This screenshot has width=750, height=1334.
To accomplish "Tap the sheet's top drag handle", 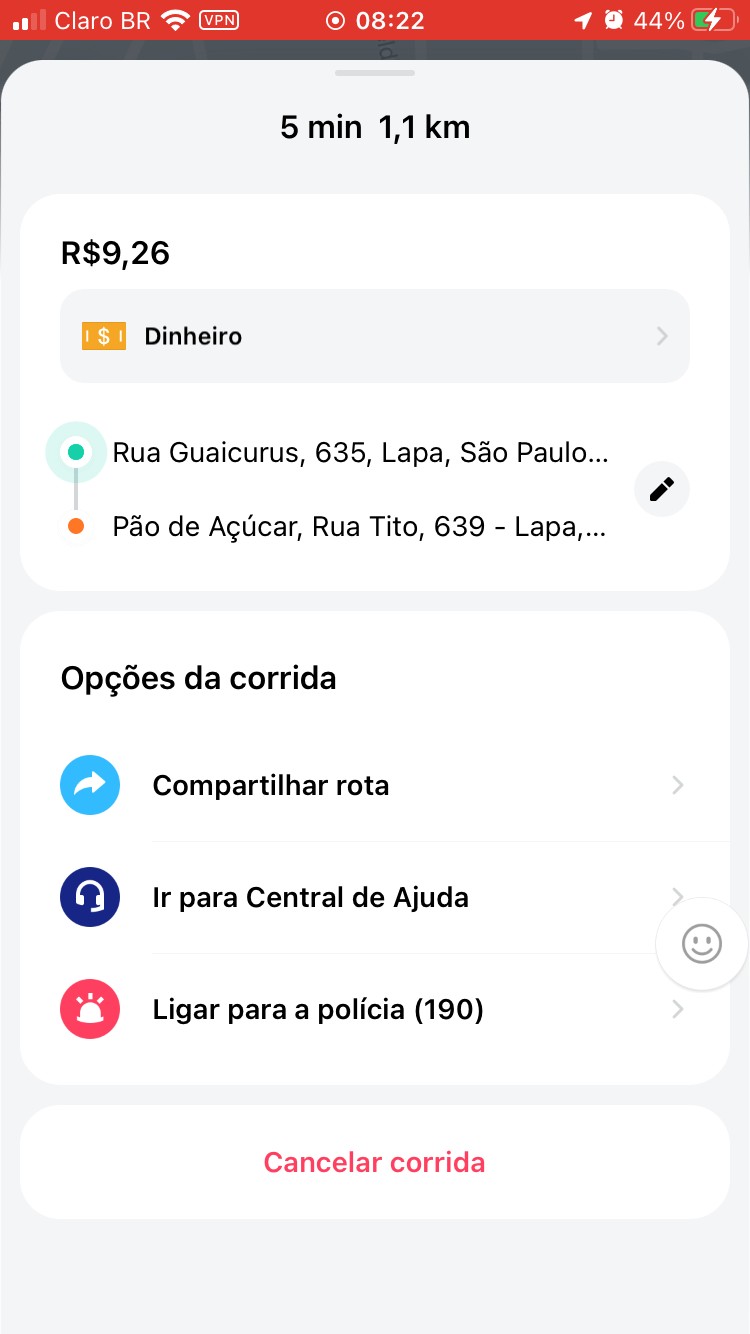I will (375, 73).
